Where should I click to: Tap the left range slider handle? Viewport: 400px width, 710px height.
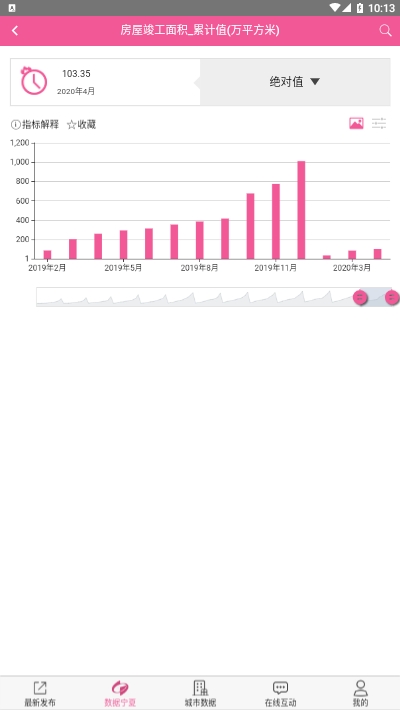click(x=360, y=297)
